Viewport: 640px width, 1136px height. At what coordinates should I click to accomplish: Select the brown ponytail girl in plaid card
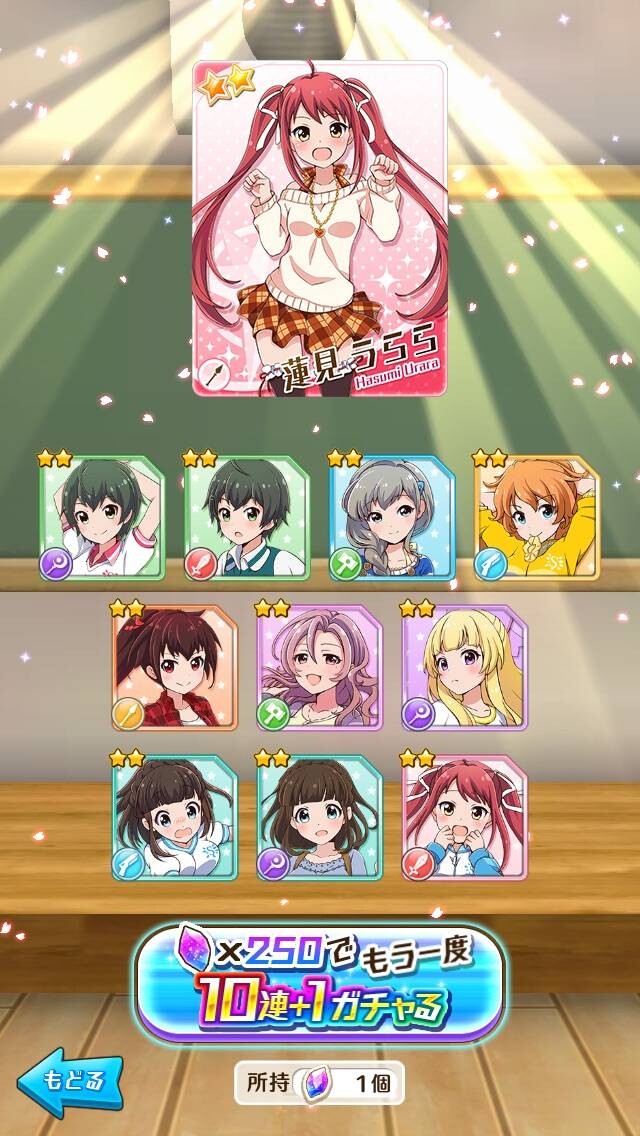coord(175,667)
